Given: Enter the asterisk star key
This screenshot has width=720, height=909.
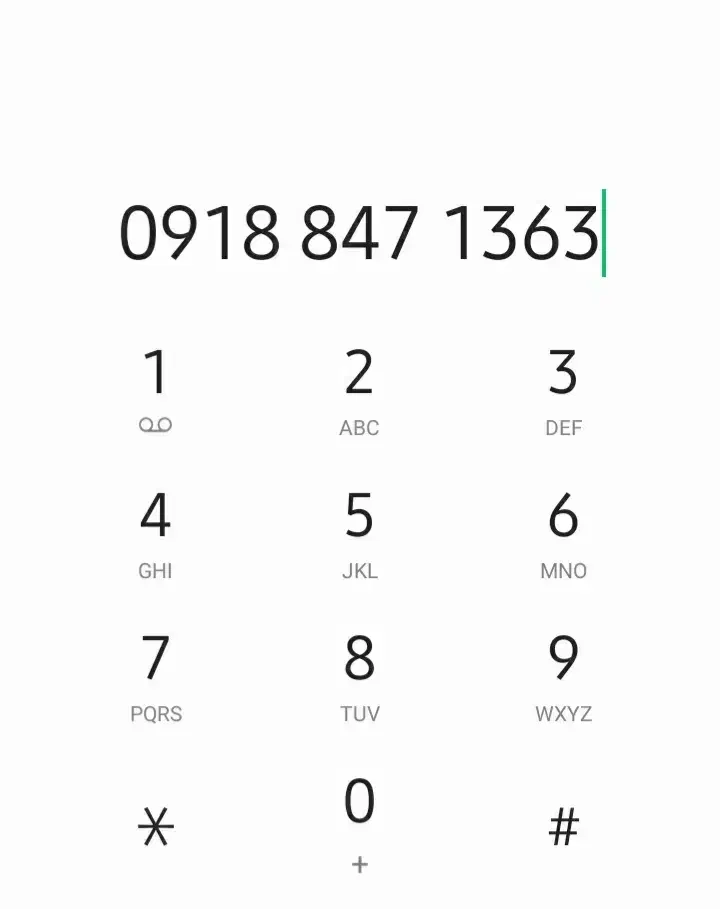Looking at the screenshot, I should tap(155, 827).
